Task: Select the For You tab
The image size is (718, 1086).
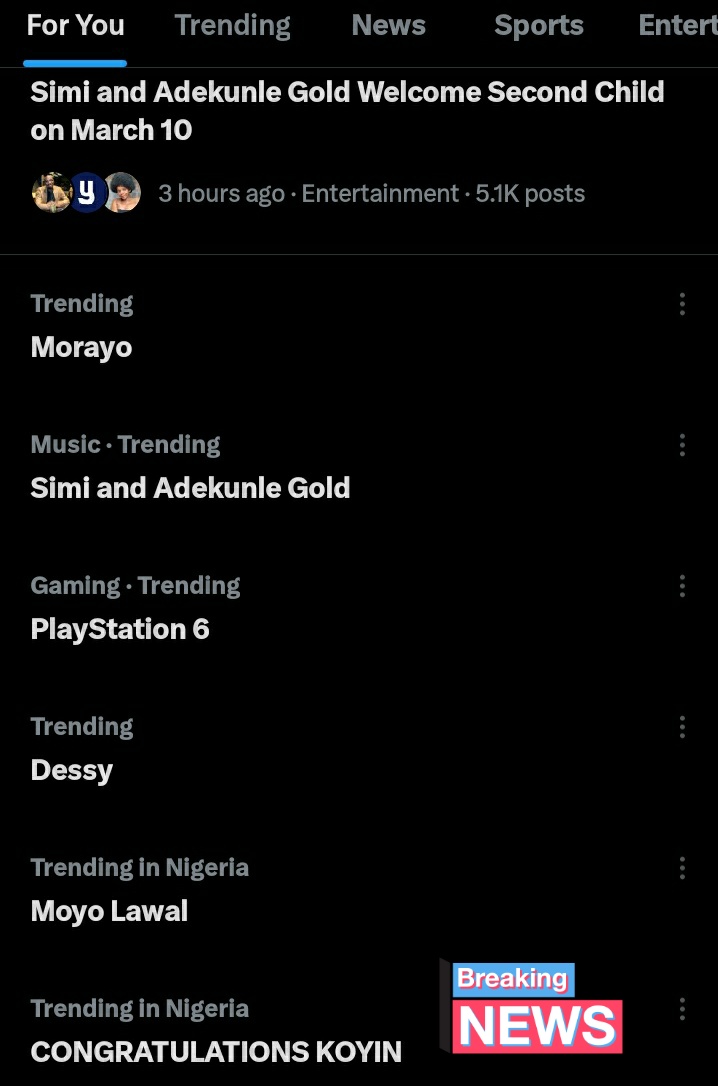Action: pyautogui.click(x=76, y=26)
